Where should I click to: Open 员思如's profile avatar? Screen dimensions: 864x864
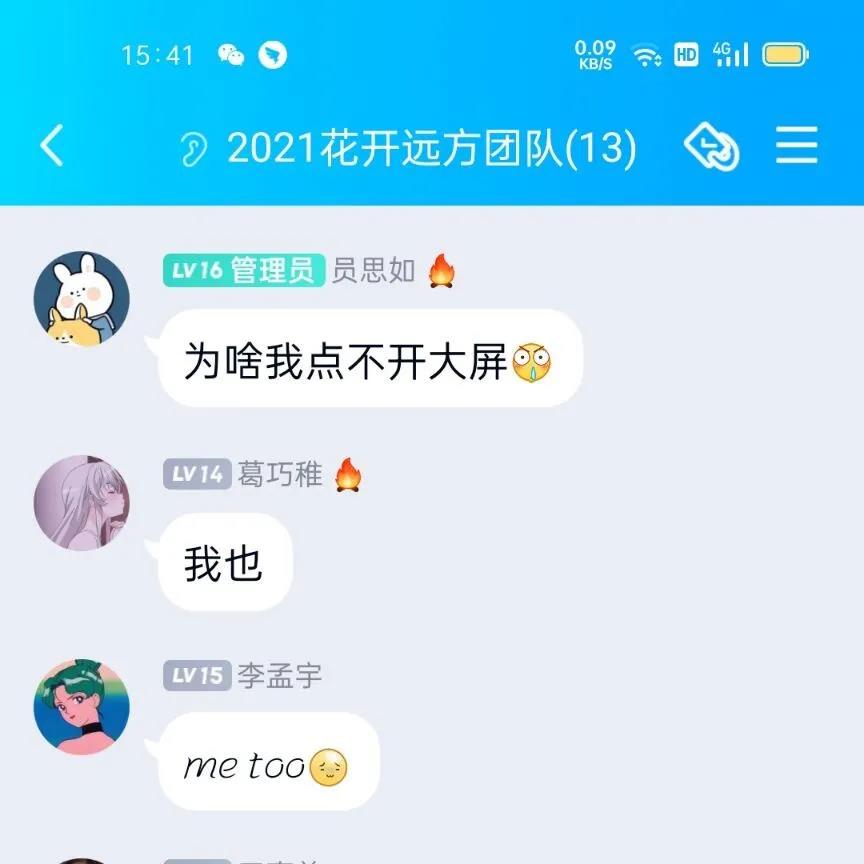coord(82,299)
